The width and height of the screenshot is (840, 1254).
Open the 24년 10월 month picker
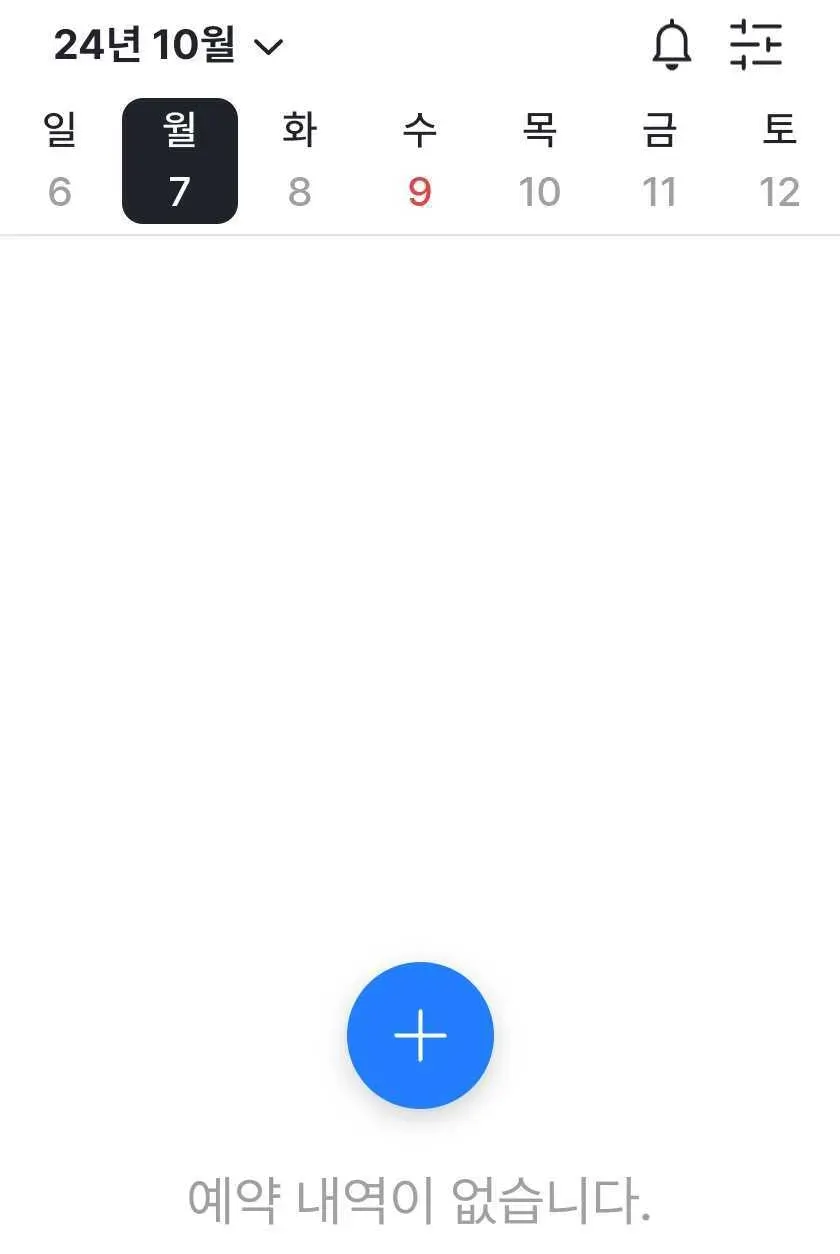pyautogui.click(x=168, y=46)
